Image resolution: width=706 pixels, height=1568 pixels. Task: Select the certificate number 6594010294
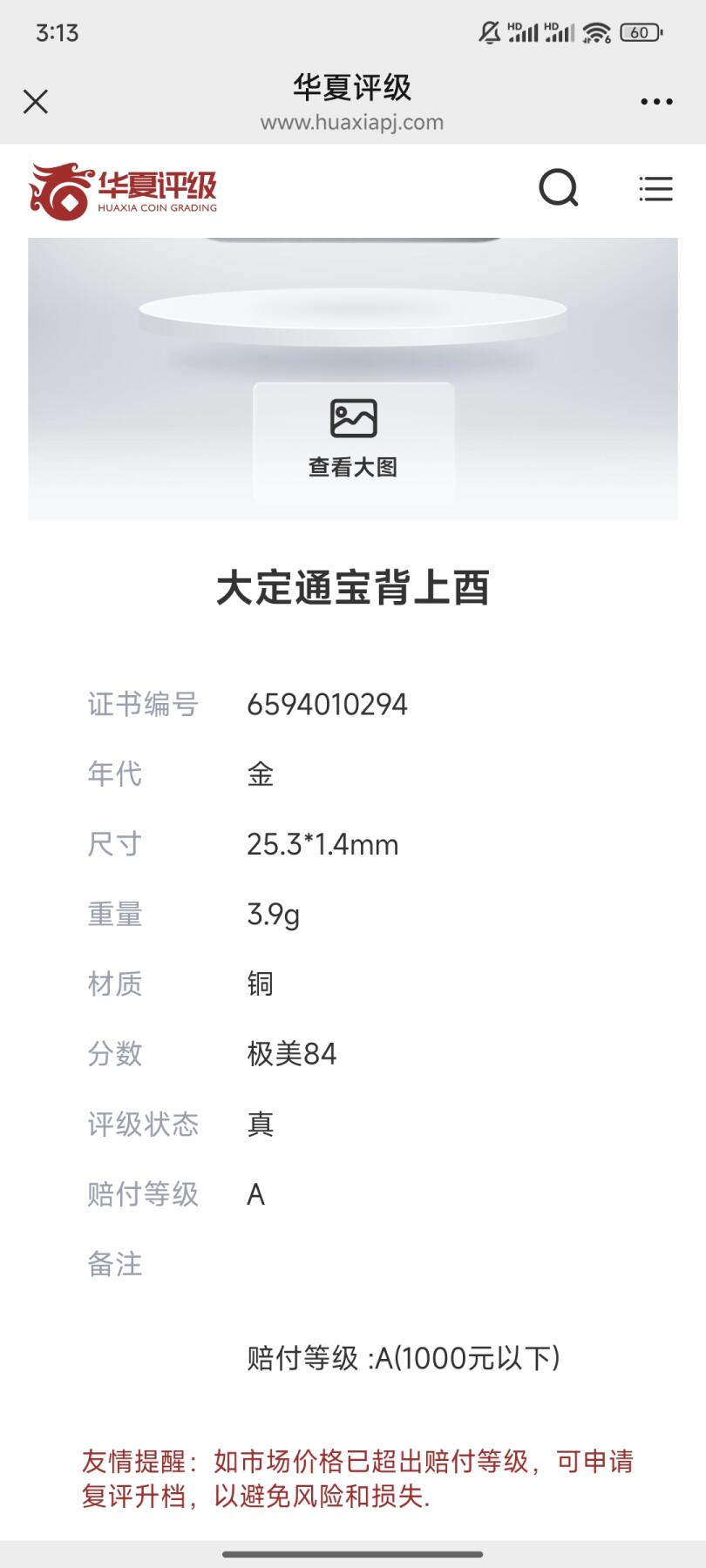coord(328,704)
